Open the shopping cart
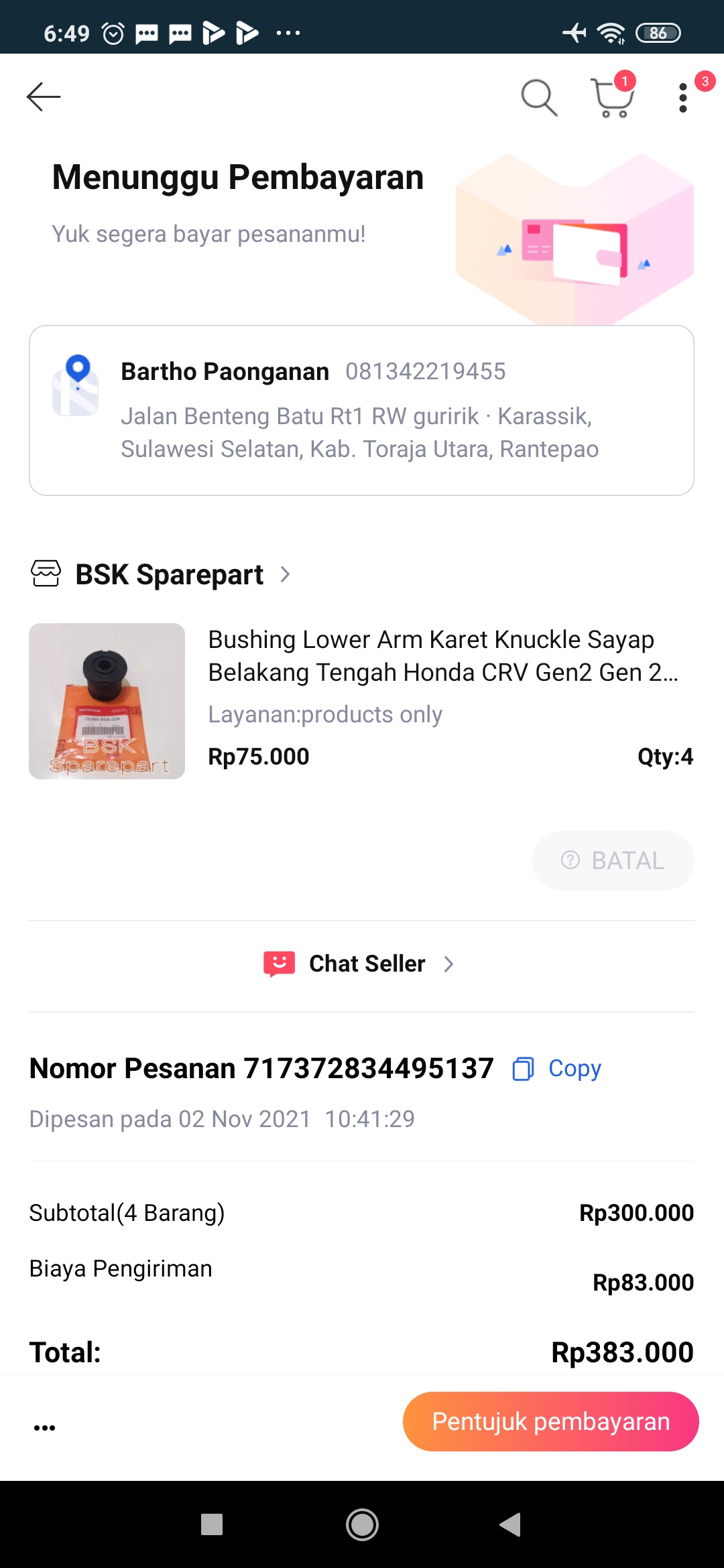This screenshot has width=724, height=1568. 612,98
